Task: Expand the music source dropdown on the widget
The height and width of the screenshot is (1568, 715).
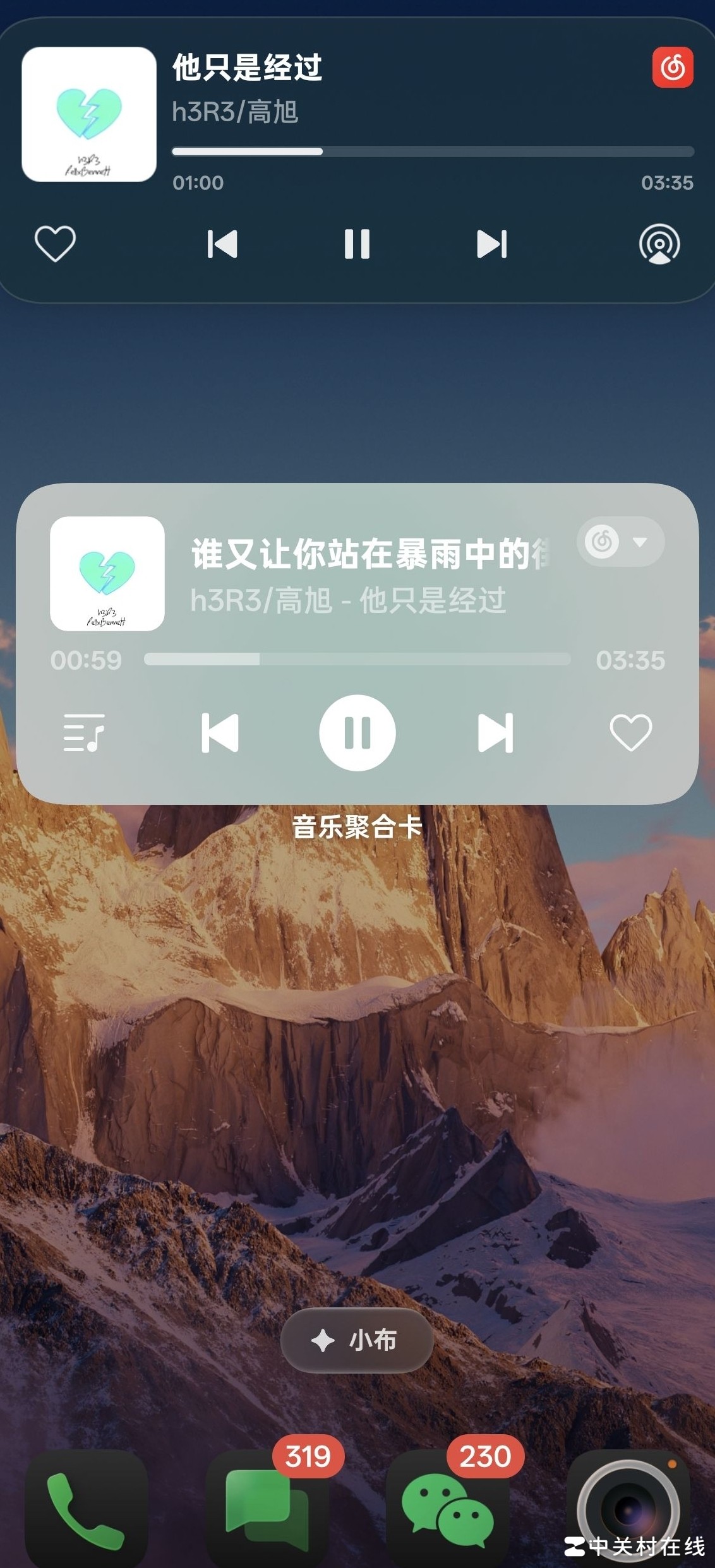Action: tap(620, 542)
